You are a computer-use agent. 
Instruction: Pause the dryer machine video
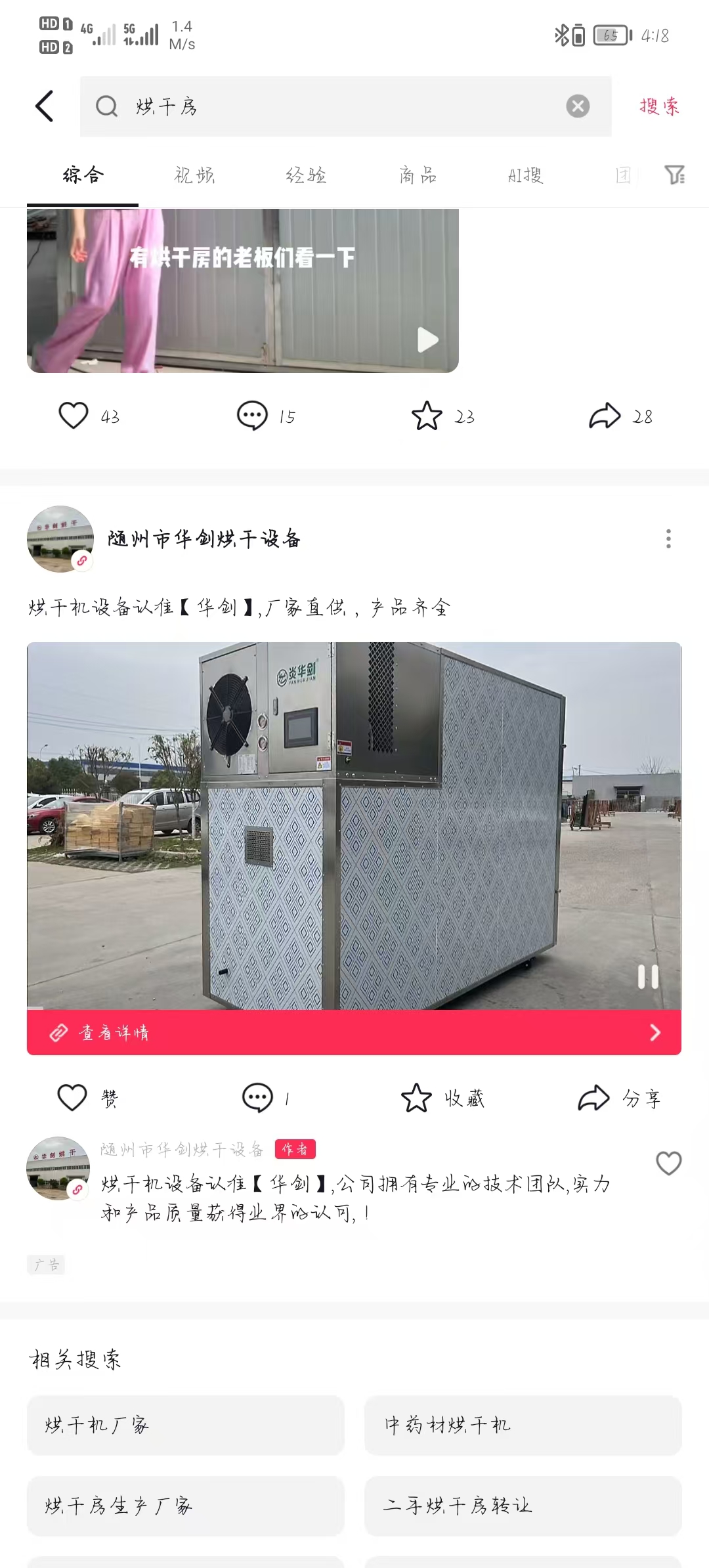pos(648,976)
